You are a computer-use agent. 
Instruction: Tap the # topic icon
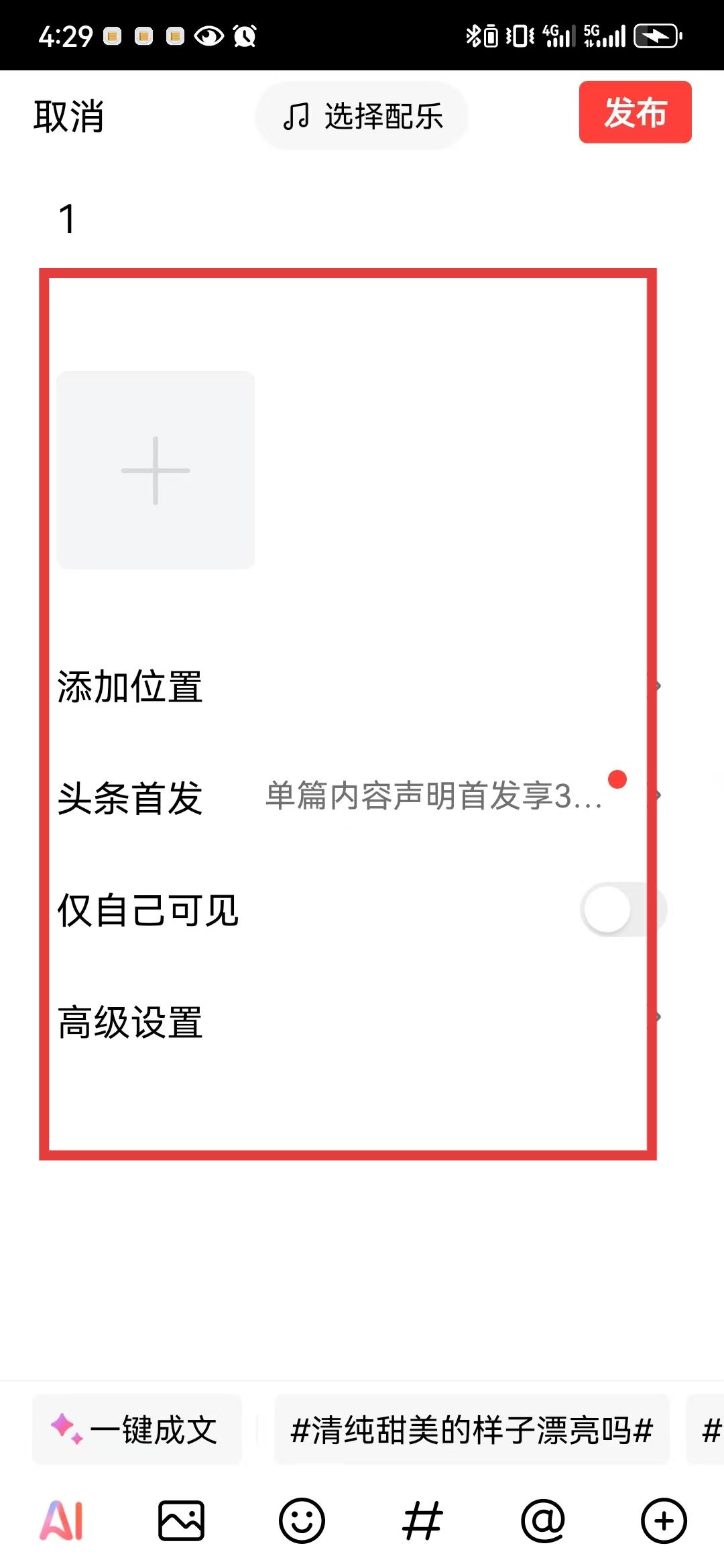[x=422, y=1520]
